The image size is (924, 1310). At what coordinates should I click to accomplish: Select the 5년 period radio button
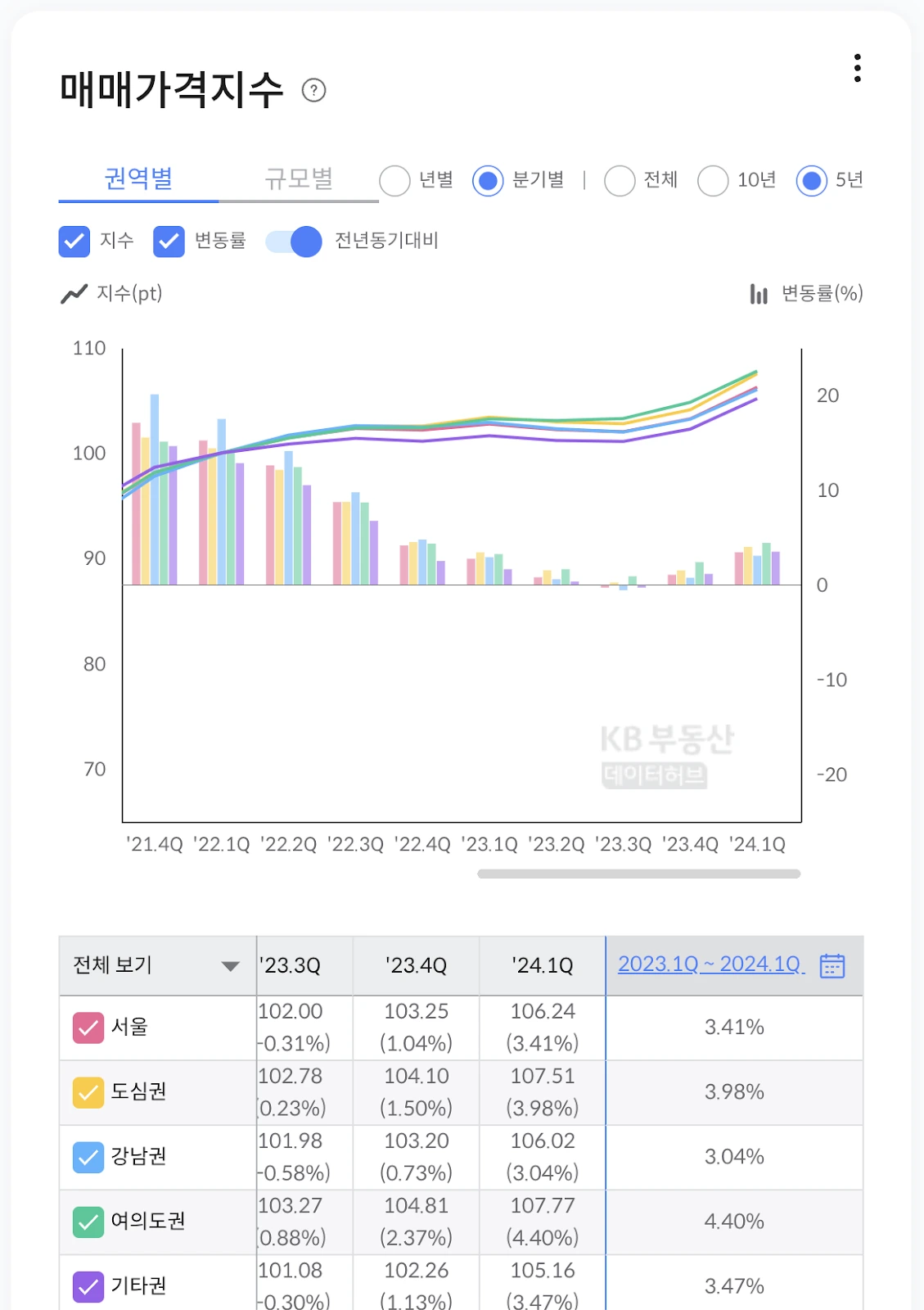(x=812, y=181)
